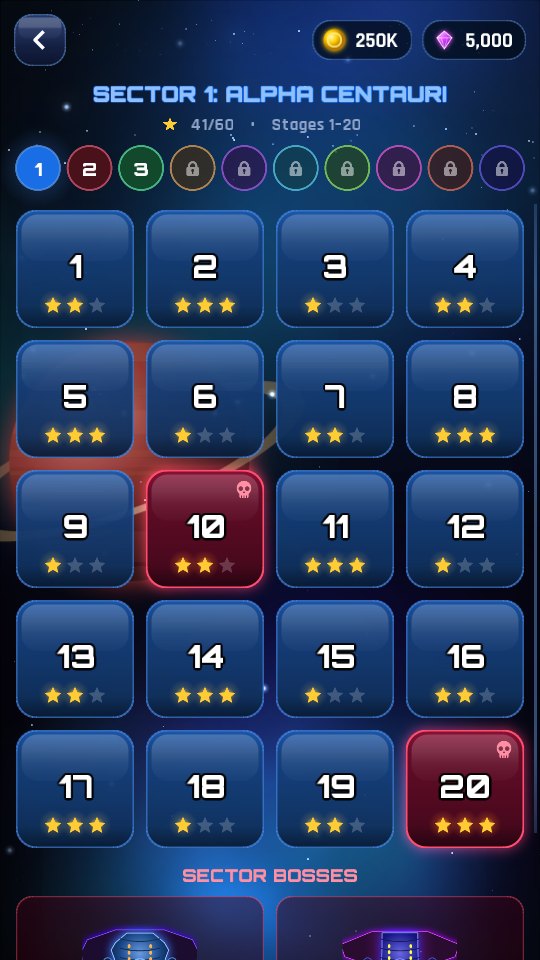Launch stage 7
The width and height of the screenshot is (540, 960).
[x=335, y=399]
